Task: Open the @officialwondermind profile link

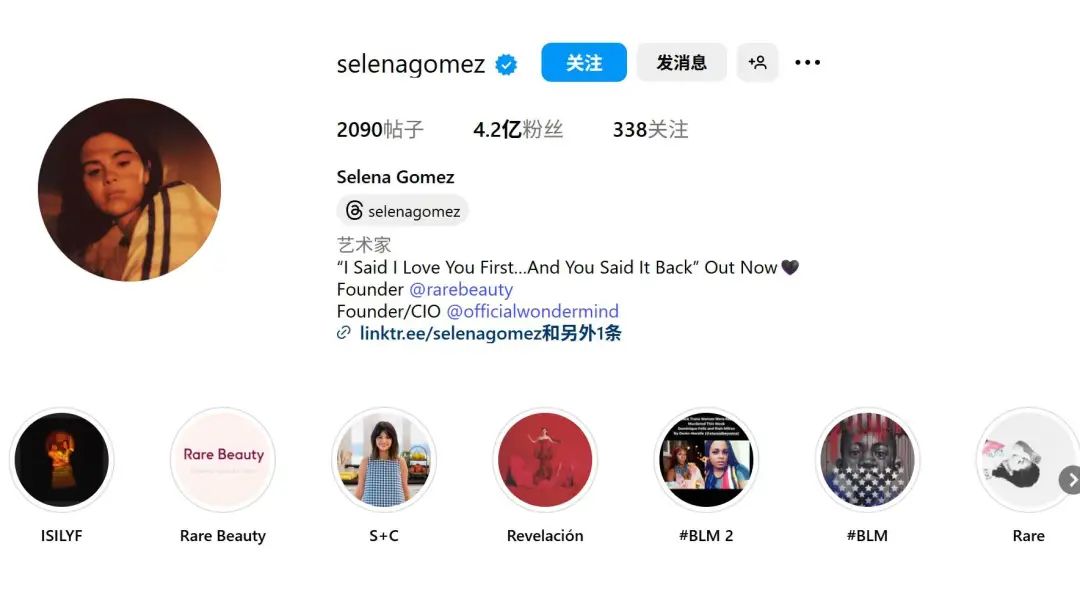Action: (x=532, y=311)
